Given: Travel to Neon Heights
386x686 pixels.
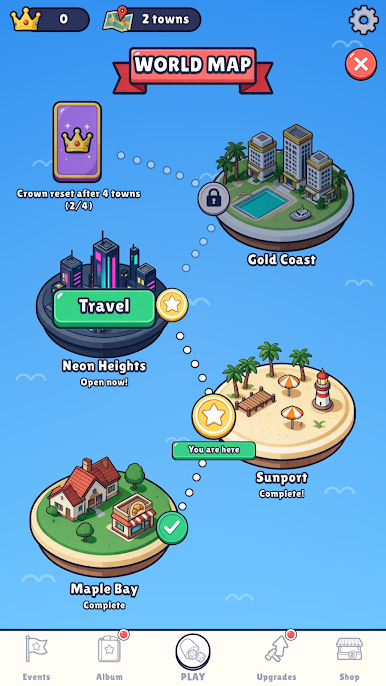Looking at the screenshot, I should click(104, 306).
